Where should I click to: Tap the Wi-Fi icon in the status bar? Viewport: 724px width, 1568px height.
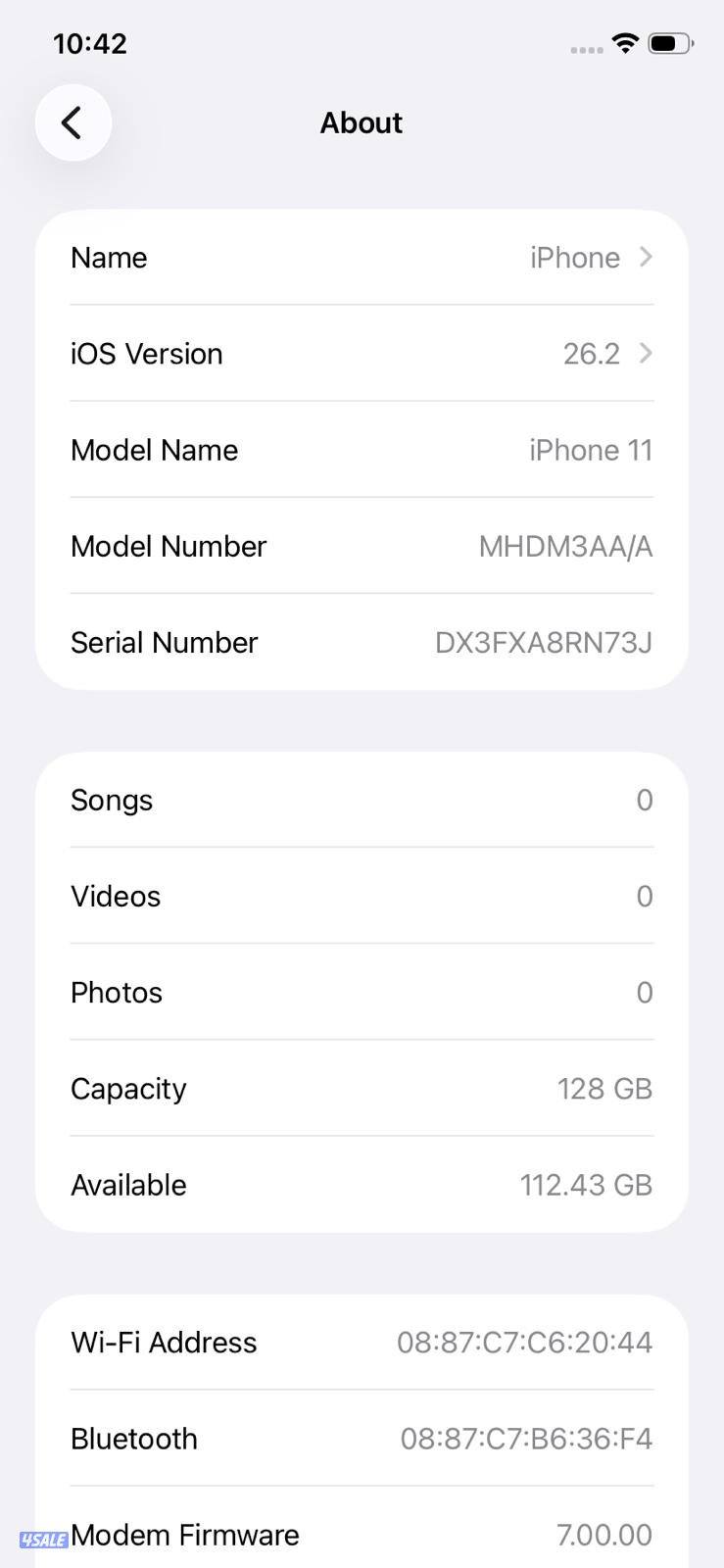pos(624,43)
